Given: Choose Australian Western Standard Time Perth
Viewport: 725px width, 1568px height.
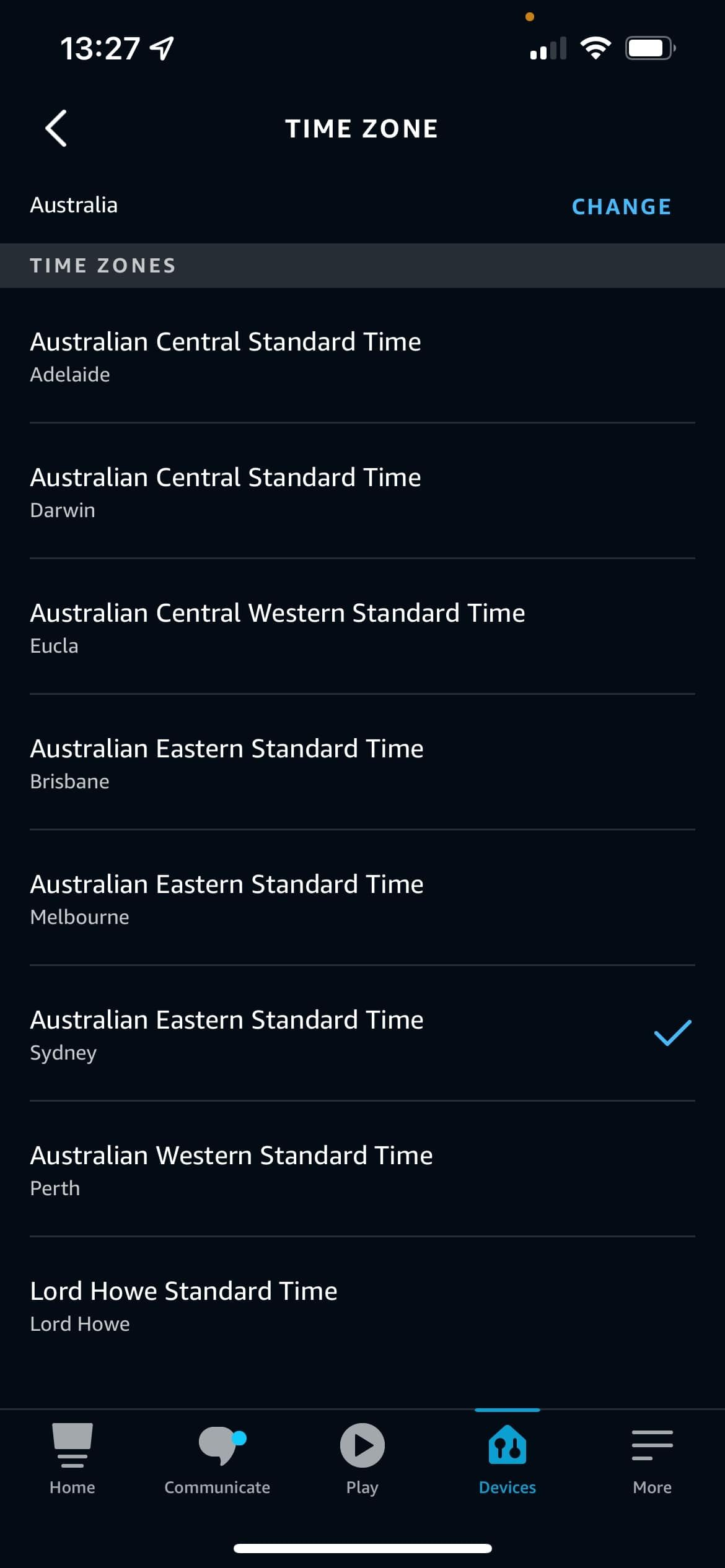Looking at the screenshot, I should click(362, 1170).
